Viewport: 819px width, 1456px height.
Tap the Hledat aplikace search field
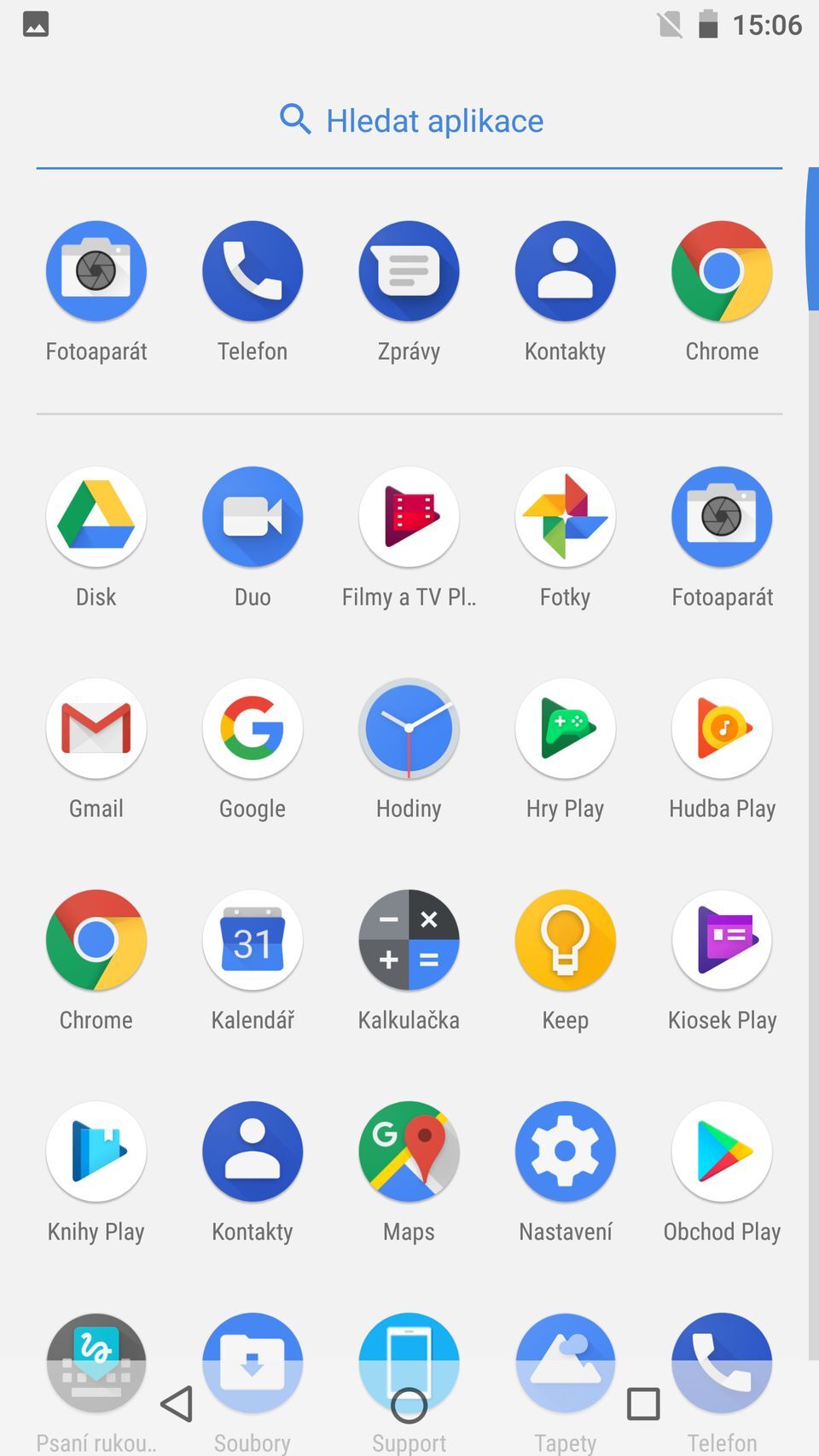pos(409,120)
